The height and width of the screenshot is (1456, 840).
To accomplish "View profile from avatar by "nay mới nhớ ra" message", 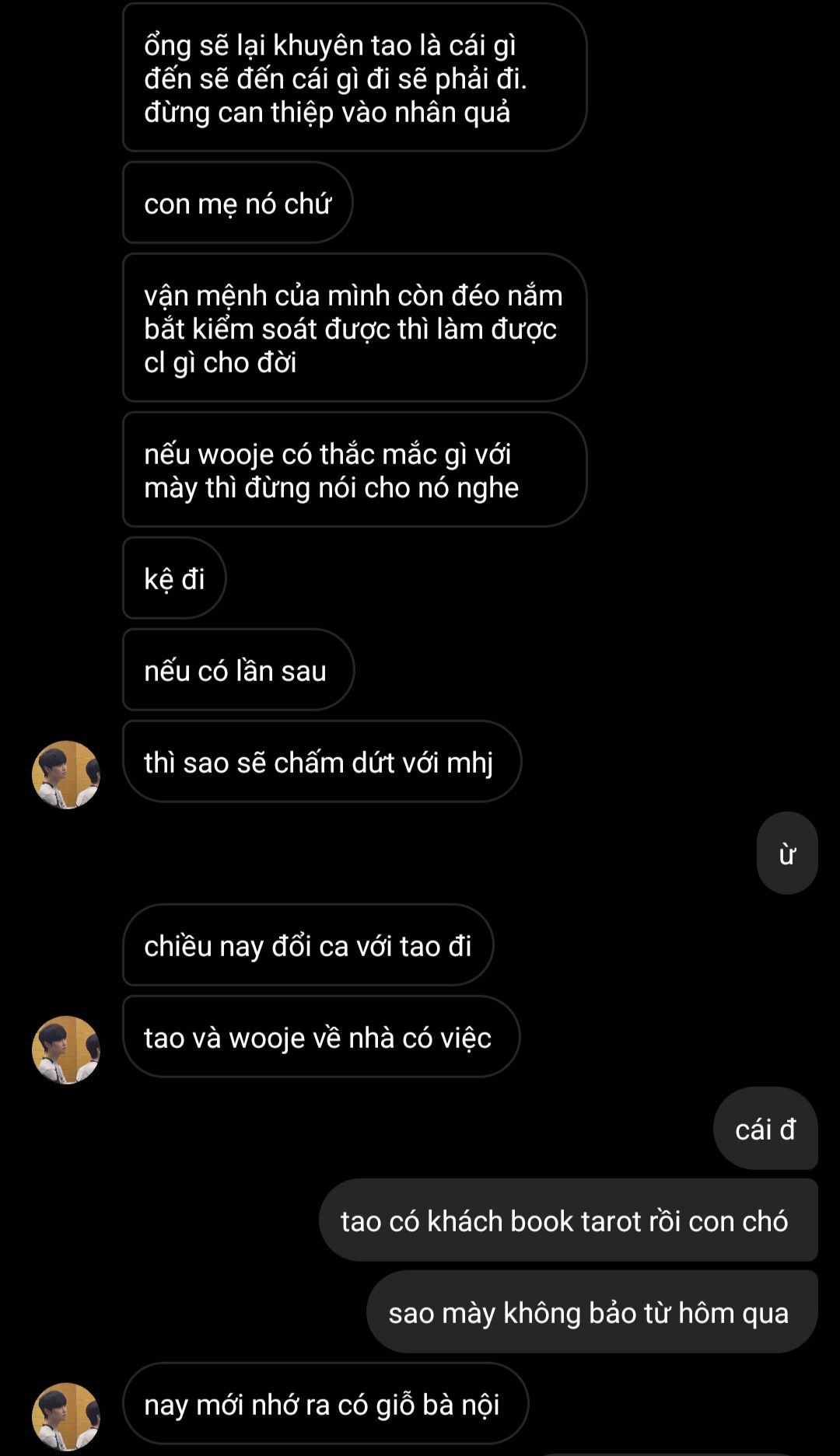I will [66, 1416].
